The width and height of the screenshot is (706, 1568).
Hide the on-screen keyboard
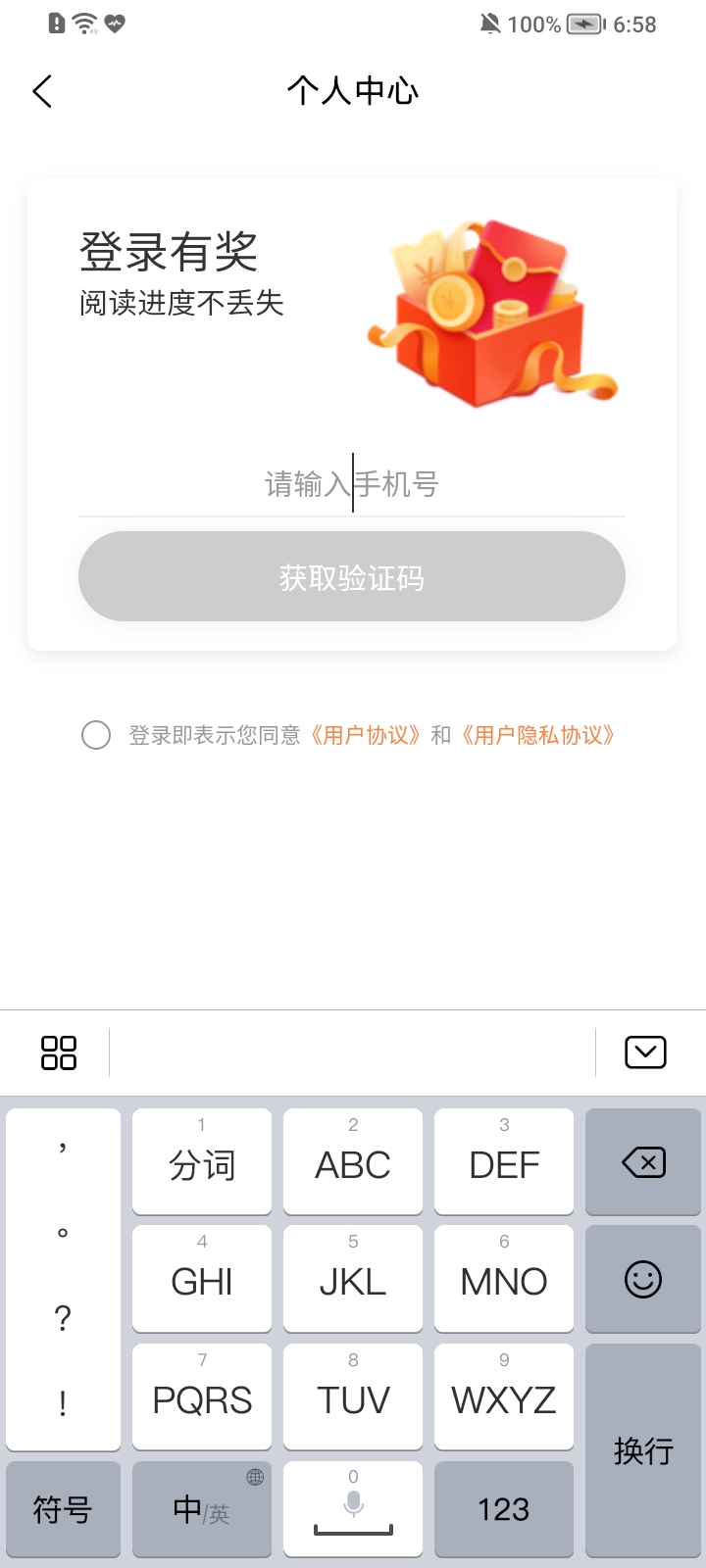tap(645, 1053)
